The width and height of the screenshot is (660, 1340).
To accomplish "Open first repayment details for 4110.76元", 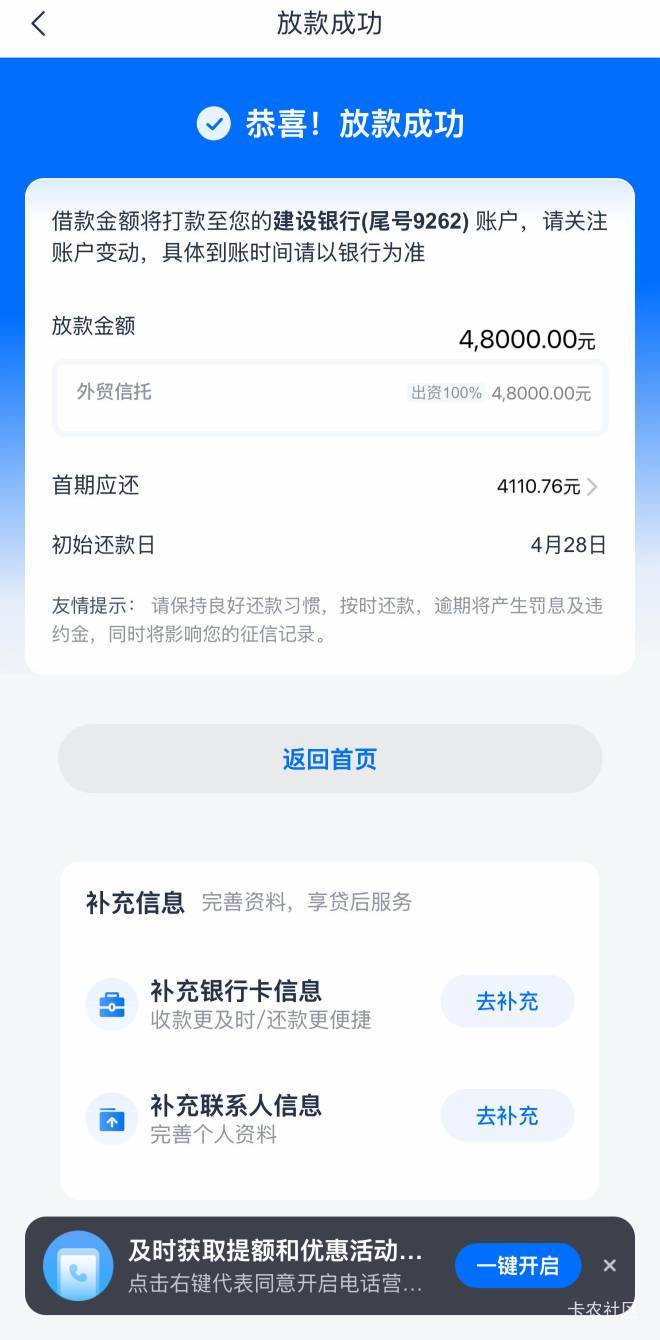I will [x=547, y=487].
